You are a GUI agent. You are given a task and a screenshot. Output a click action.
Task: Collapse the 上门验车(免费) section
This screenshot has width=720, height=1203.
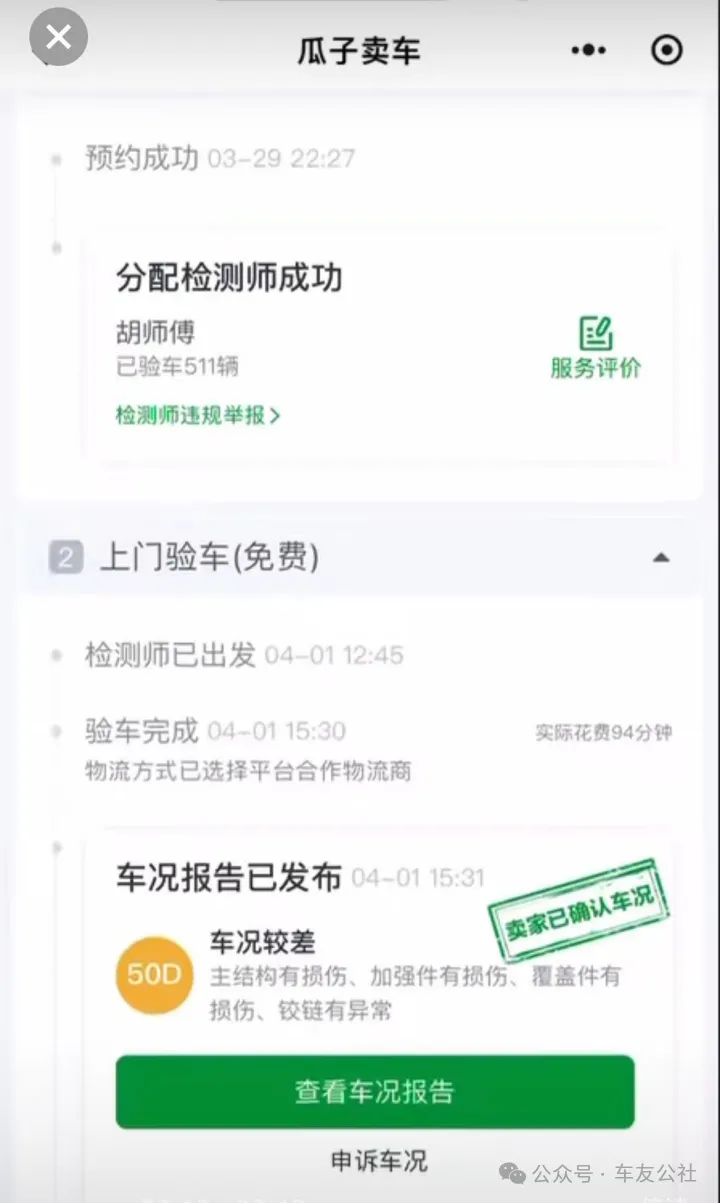click(660, 558)
